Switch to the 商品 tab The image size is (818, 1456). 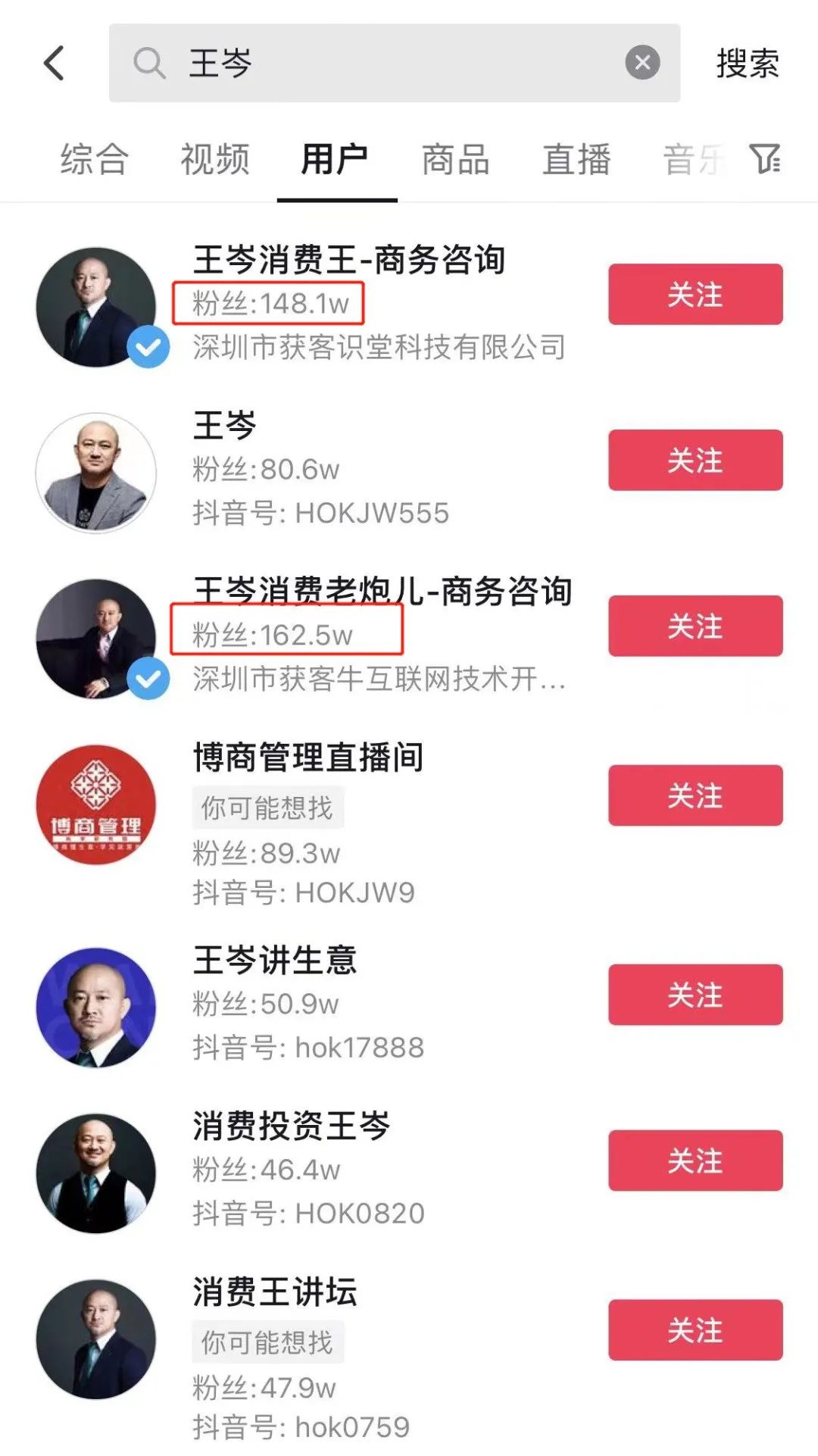(455, 160)
